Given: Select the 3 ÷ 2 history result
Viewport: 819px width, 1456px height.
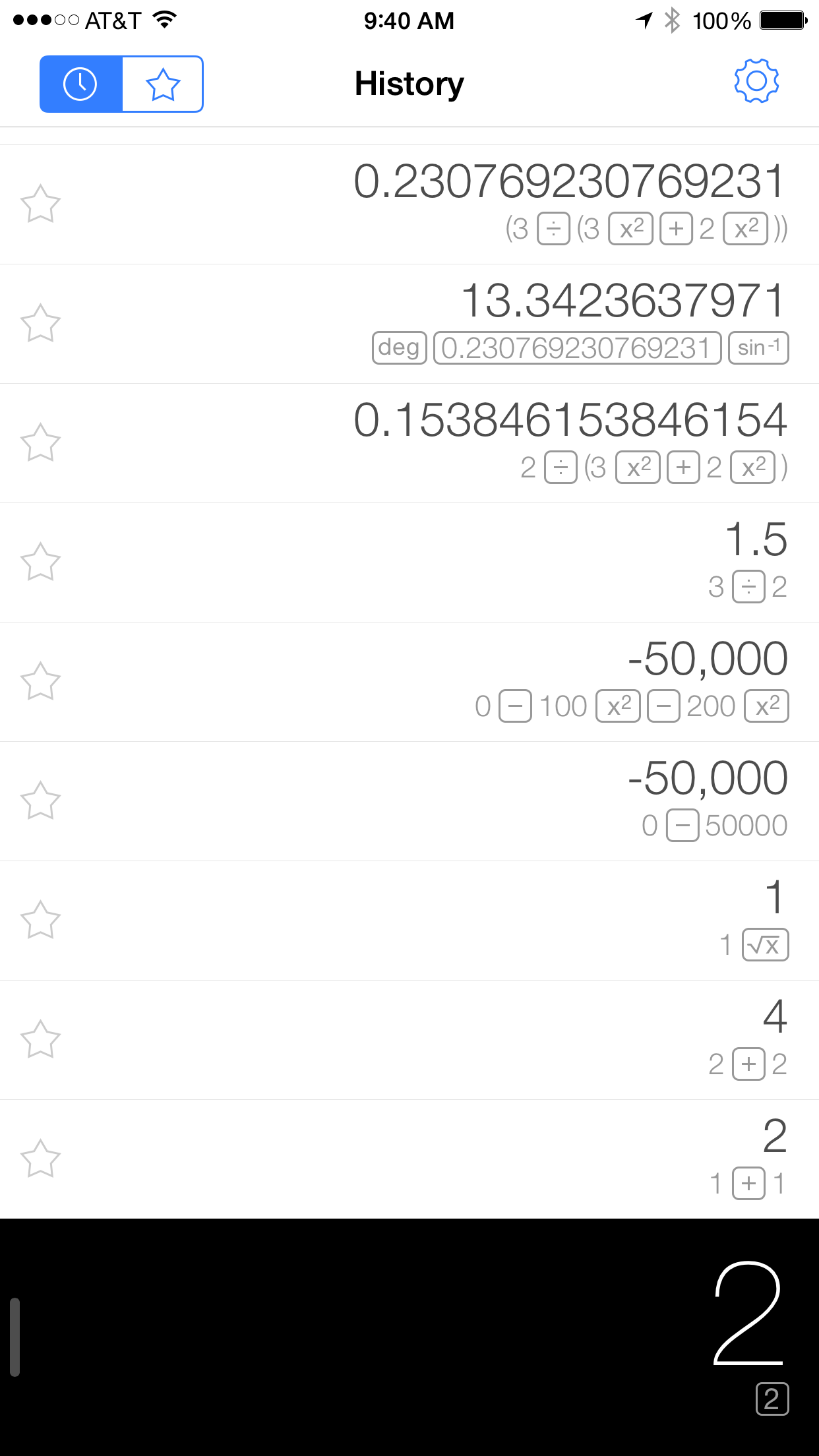Looking at the screenshot, I should pos(409,562).
